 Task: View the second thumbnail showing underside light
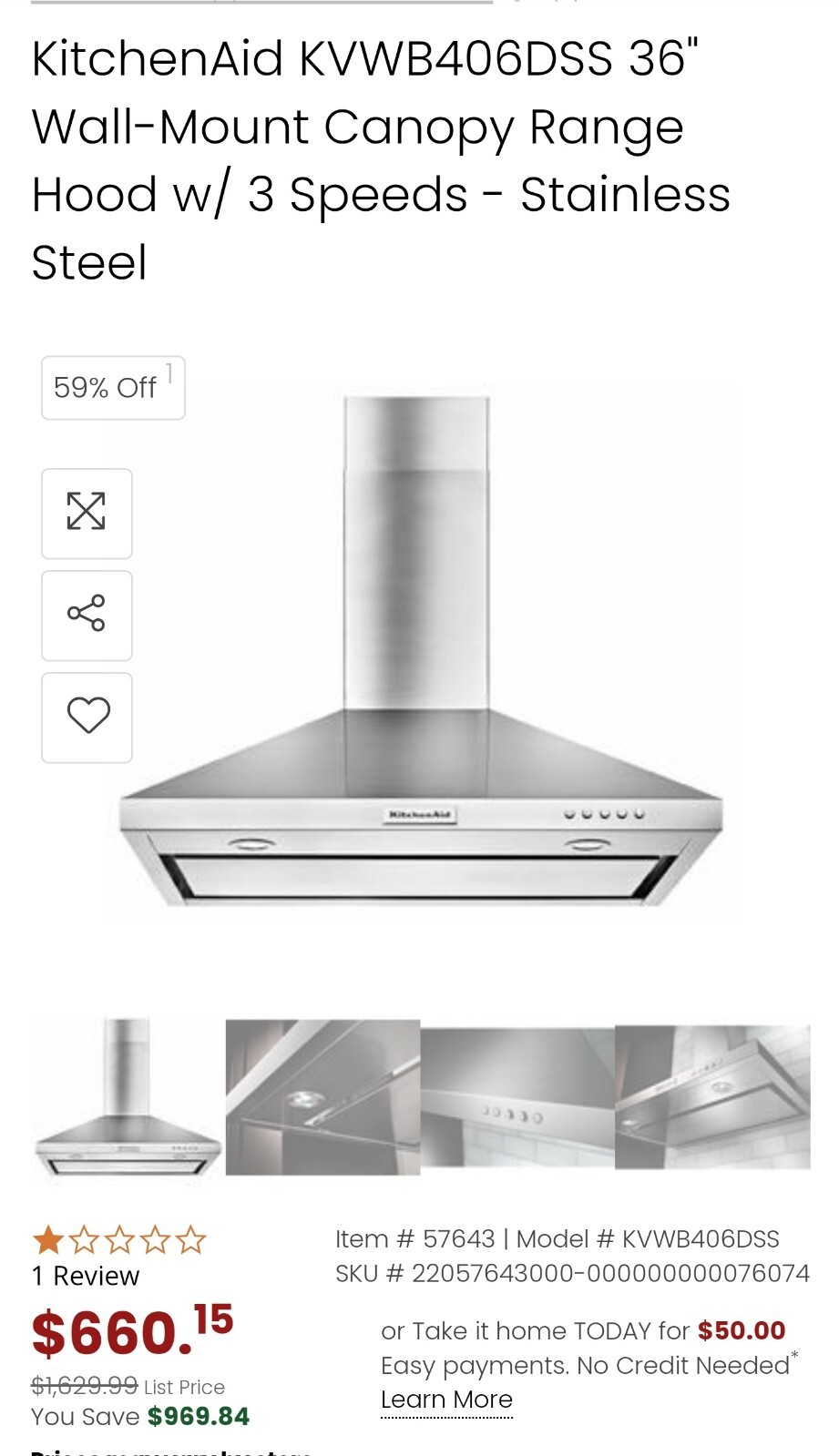[x=322, y=1097]
